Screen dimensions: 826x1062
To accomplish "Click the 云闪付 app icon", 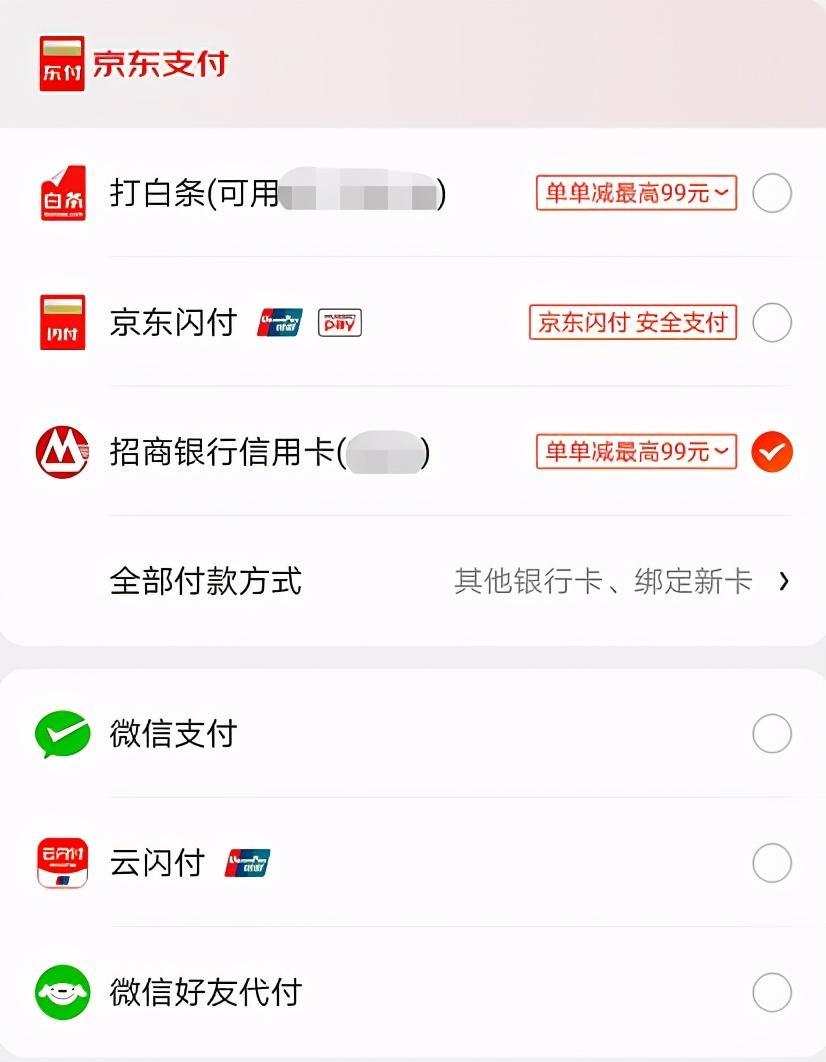I will pos(62,863).
